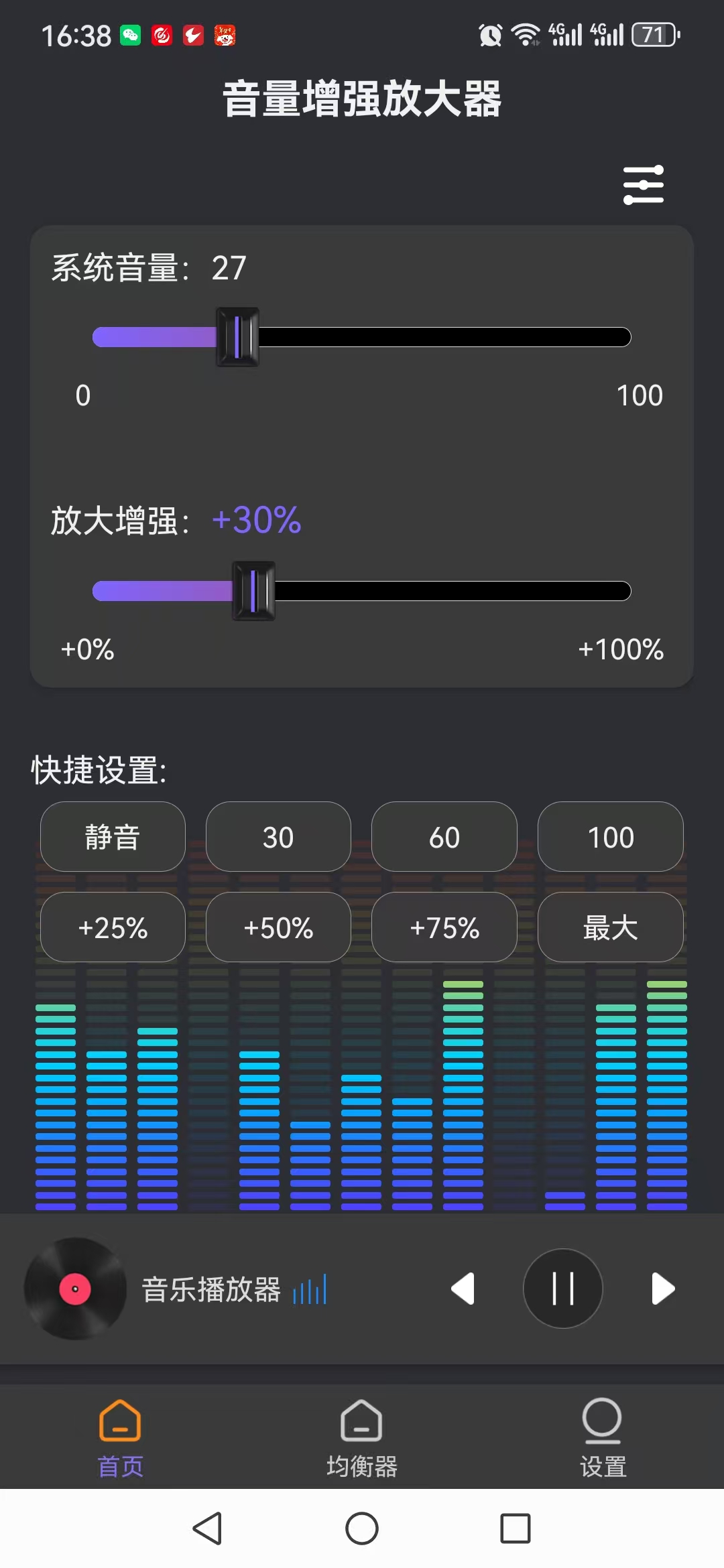
Task: Open the equalizer sliders icon at top right
Action: pyautogui.click(x=643, y=185)
